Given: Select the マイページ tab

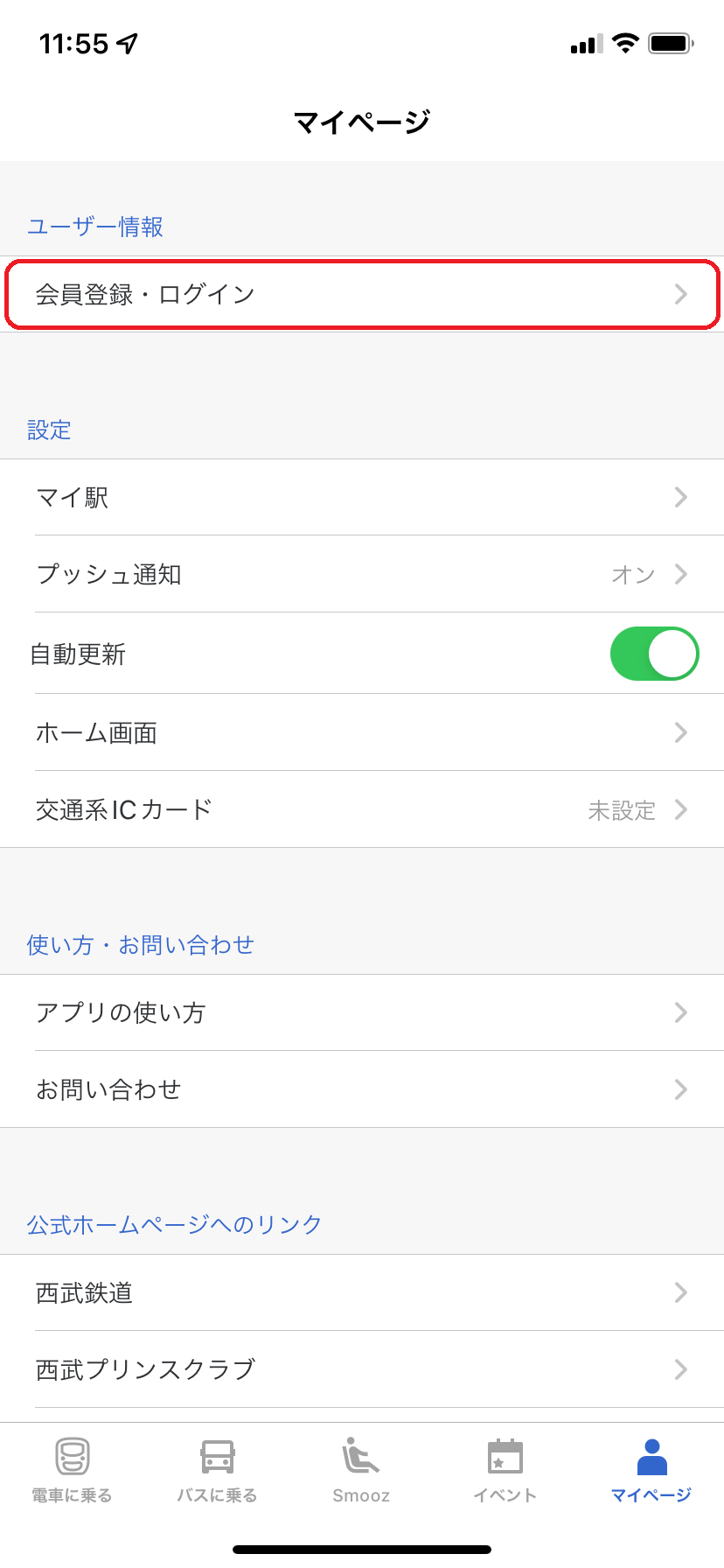Looking at the screenshot, I should 651,1470.
